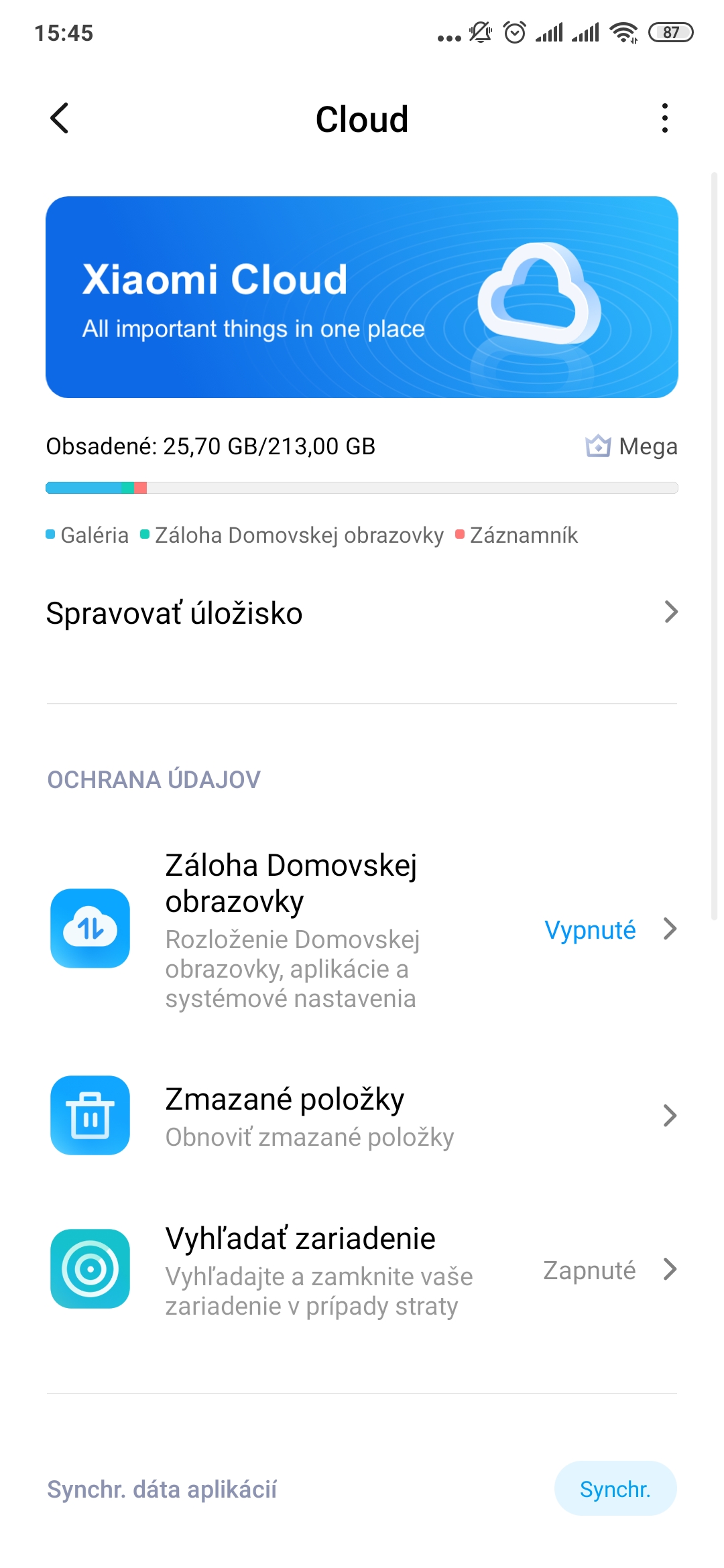The image size is (724, 1568).
Task: Go back from the Cloud screen
Action: pyautogui.click(x=60, y=119)
